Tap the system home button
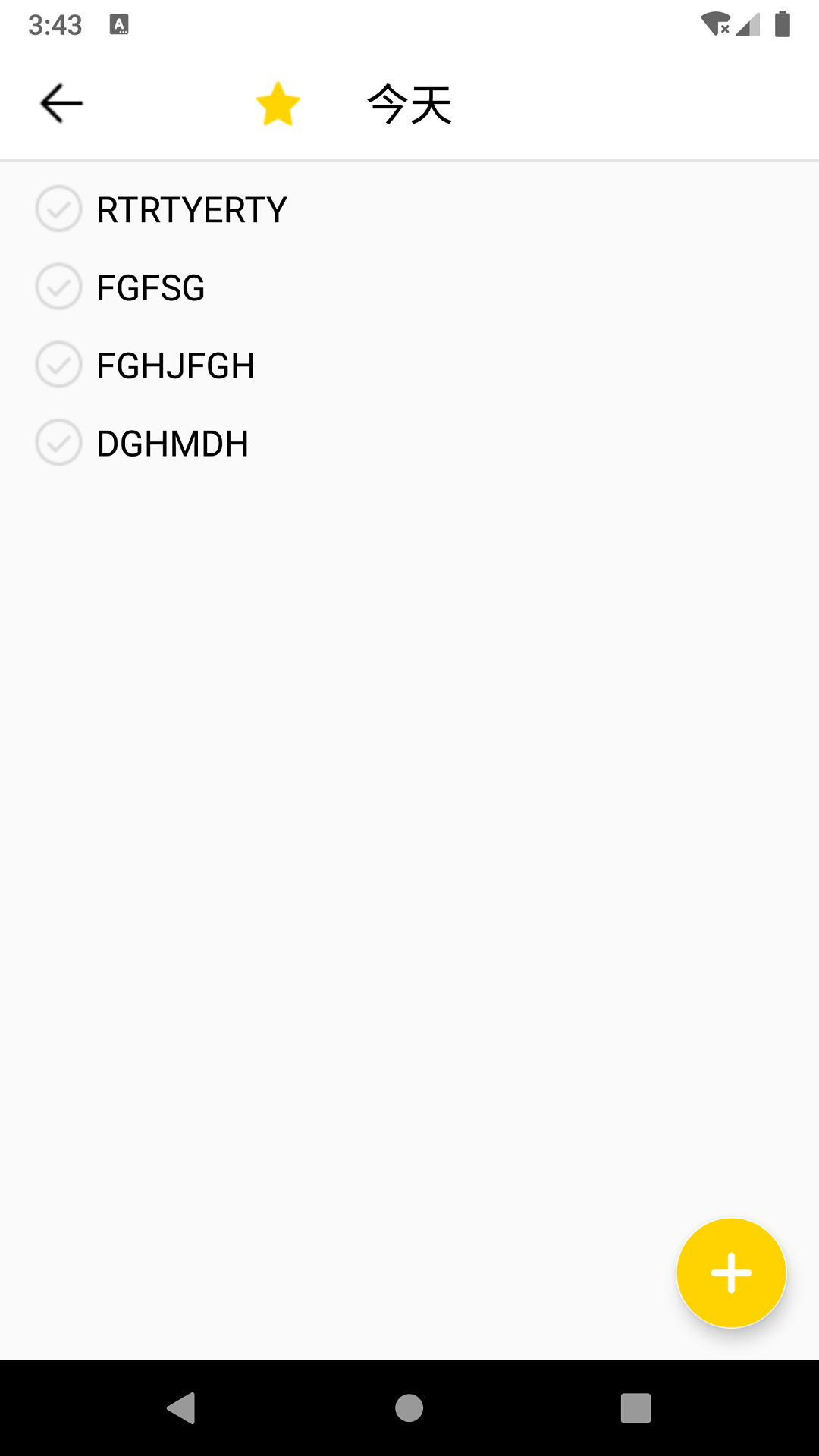The image size is (819, 1456). tap(409, 1408)
